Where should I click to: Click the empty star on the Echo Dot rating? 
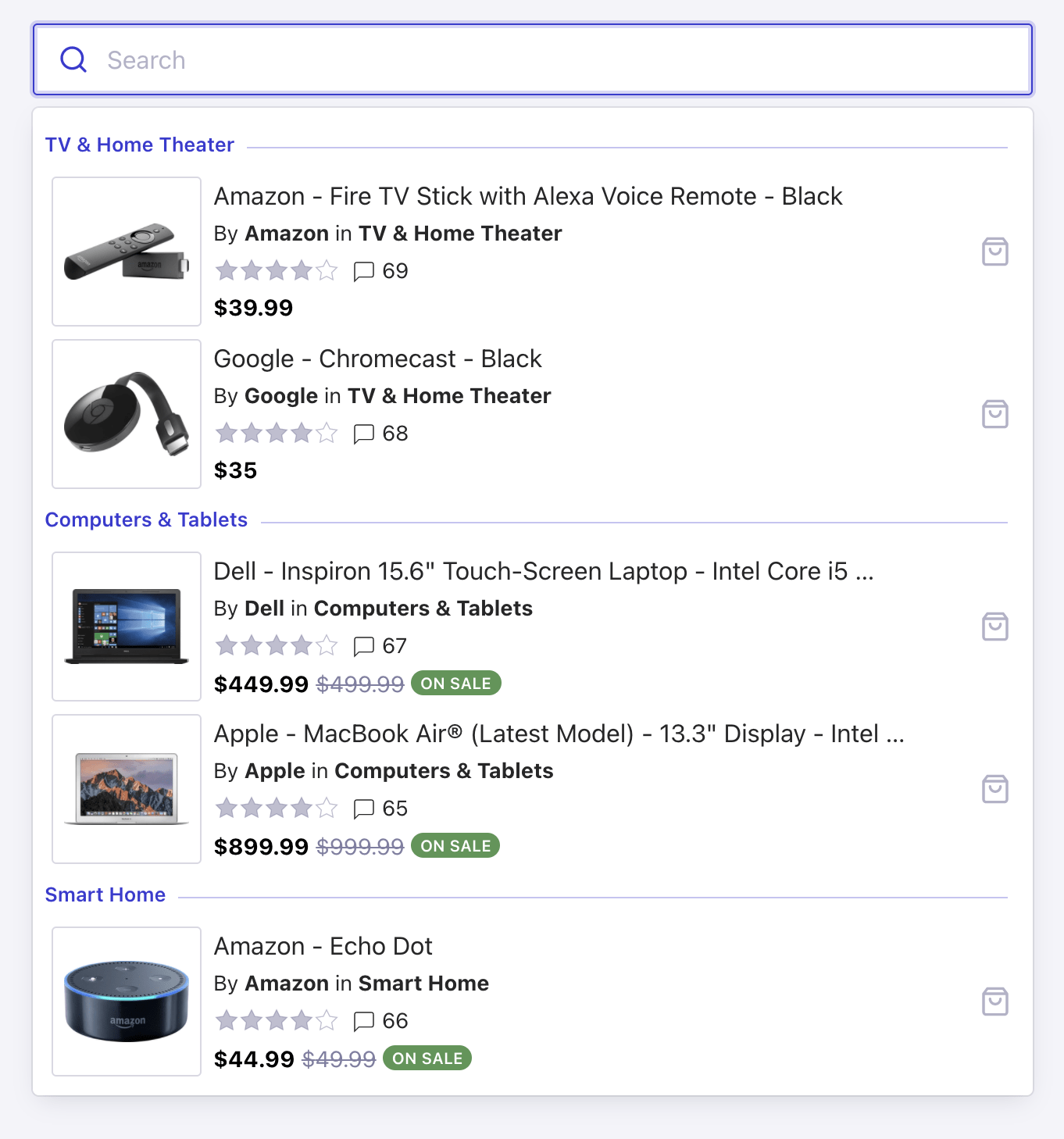pyautogui.click(x=328, y=1020)
